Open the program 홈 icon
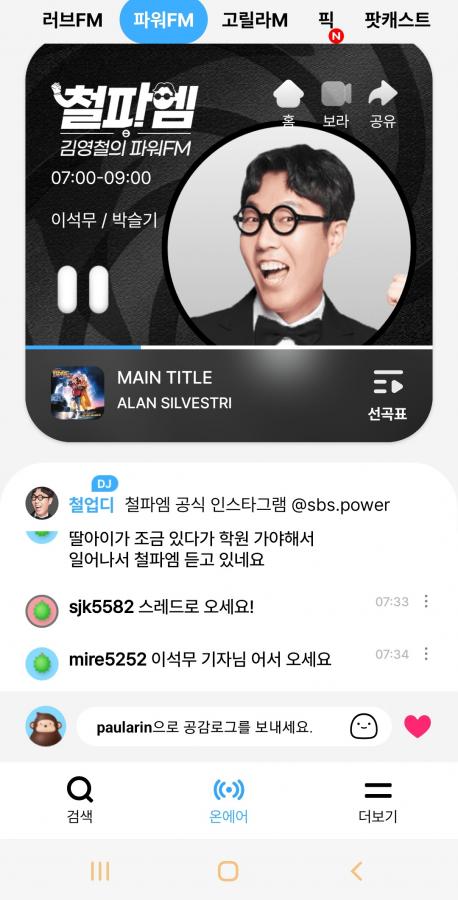Screen dimensions: 458x900 [288, 104]
